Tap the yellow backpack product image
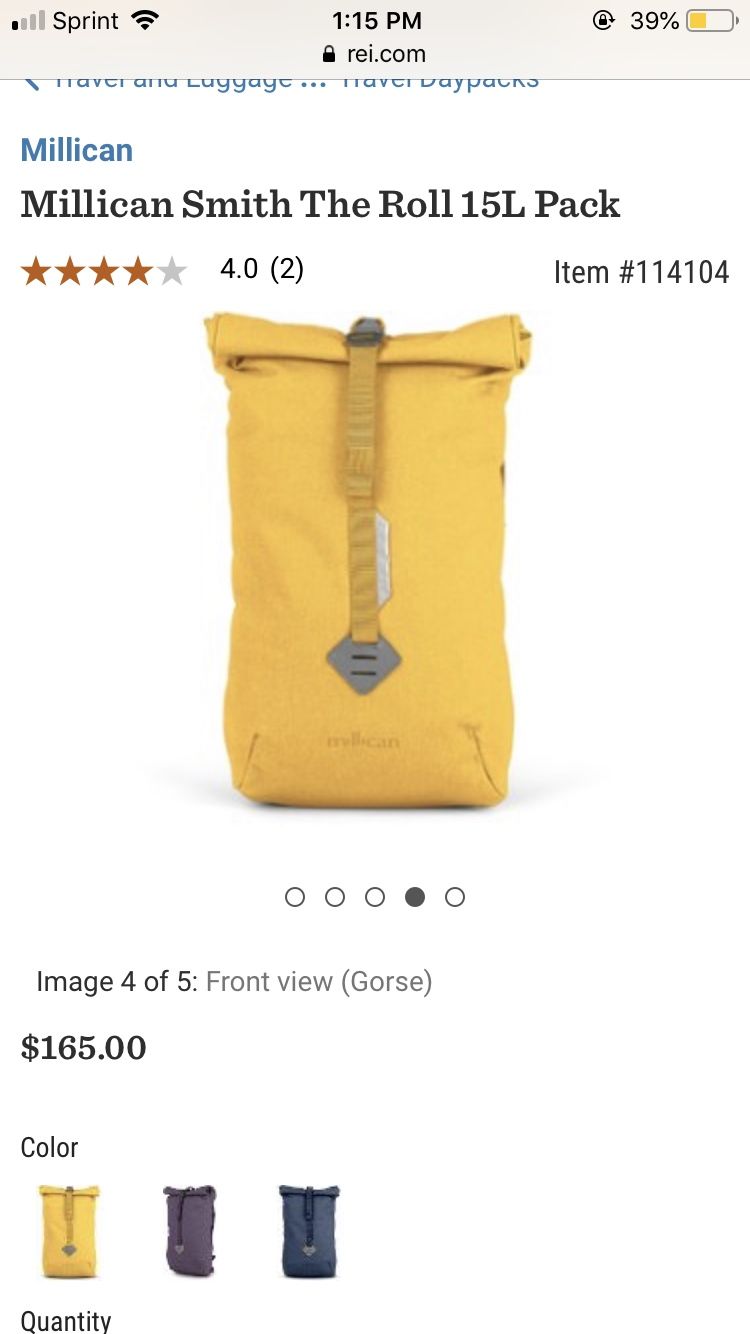 (367, 562)
